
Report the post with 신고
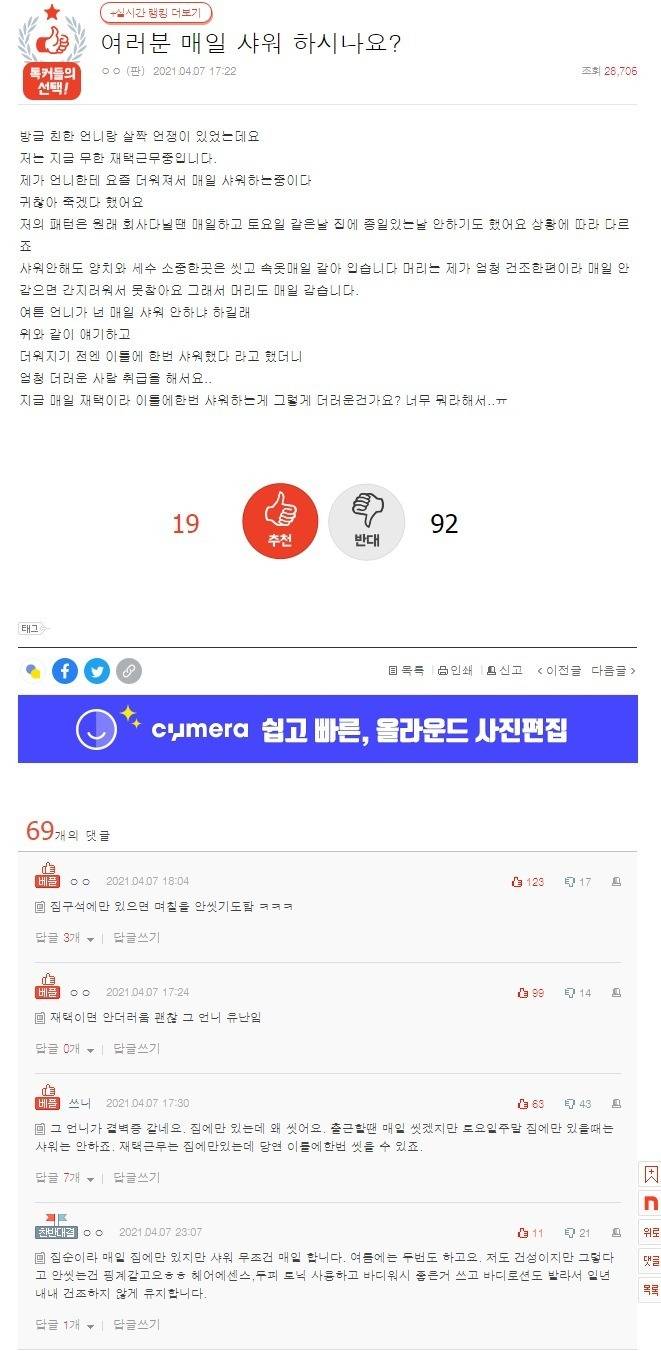click(x=504, y=670)
